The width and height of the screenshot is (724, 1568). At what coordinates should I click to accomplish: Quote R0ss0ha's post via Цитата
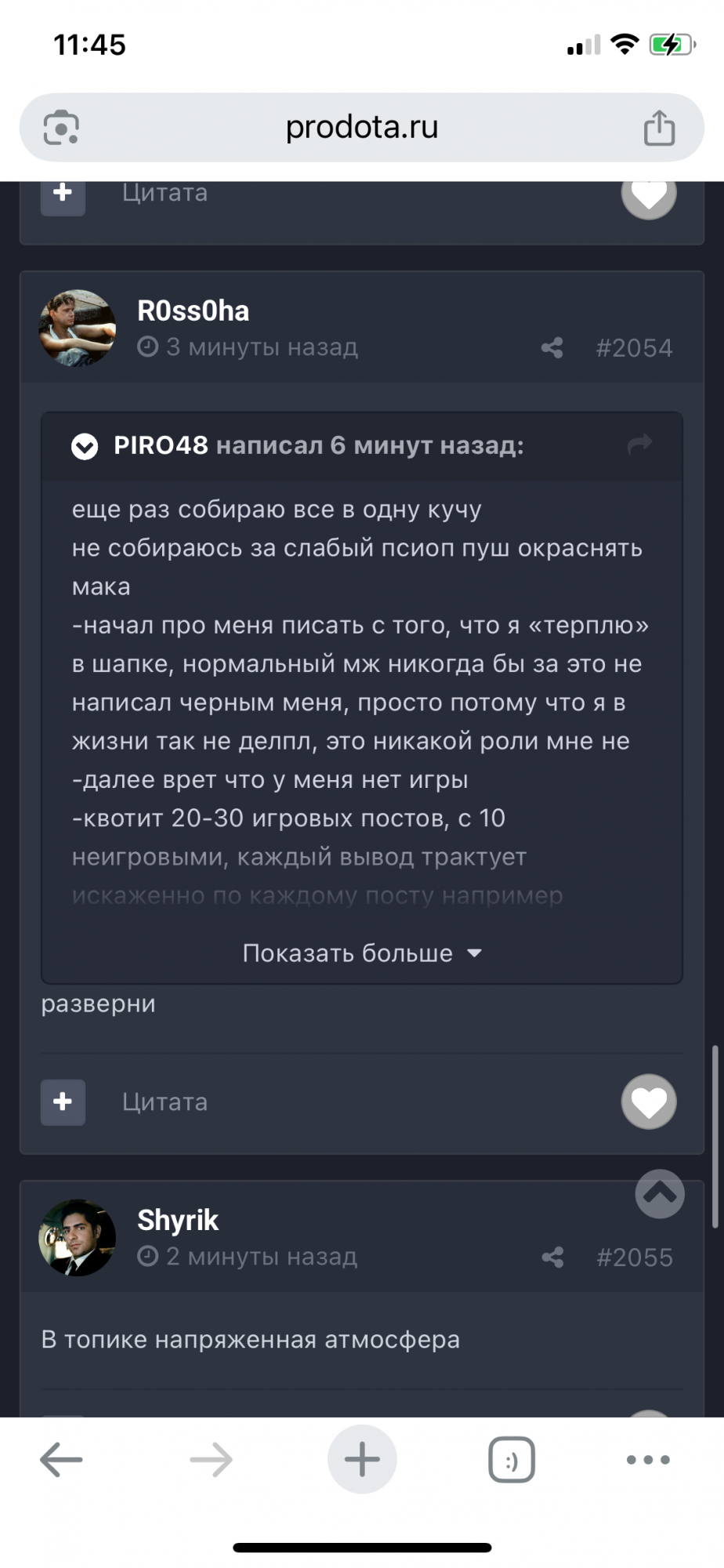click(165, 1102)
